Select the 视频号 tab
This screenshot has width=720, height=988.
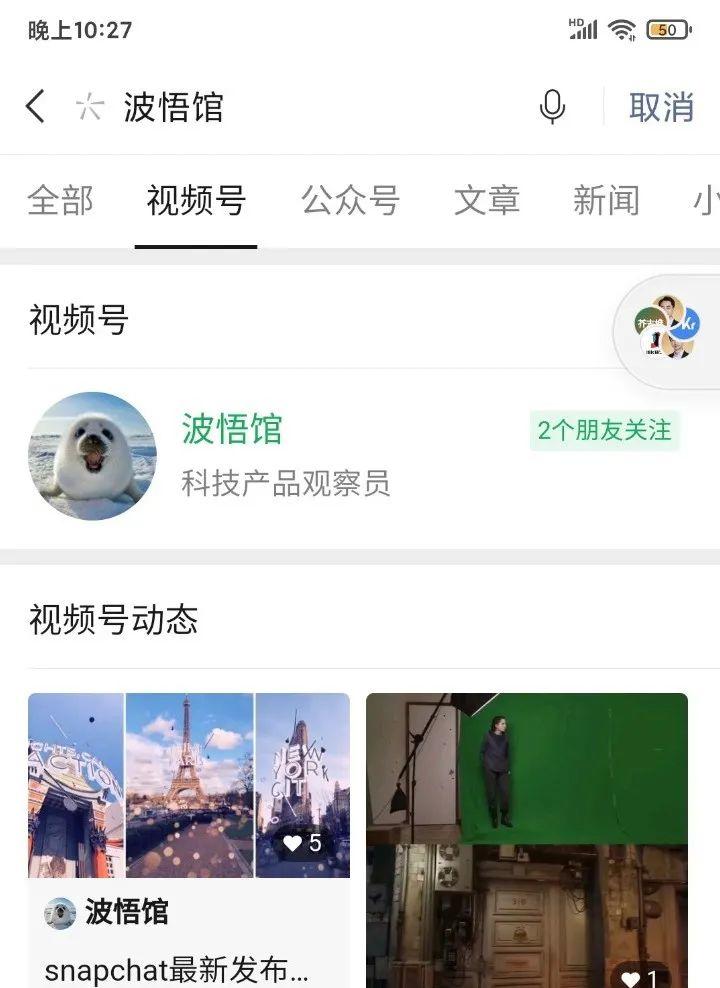(196, 201)
